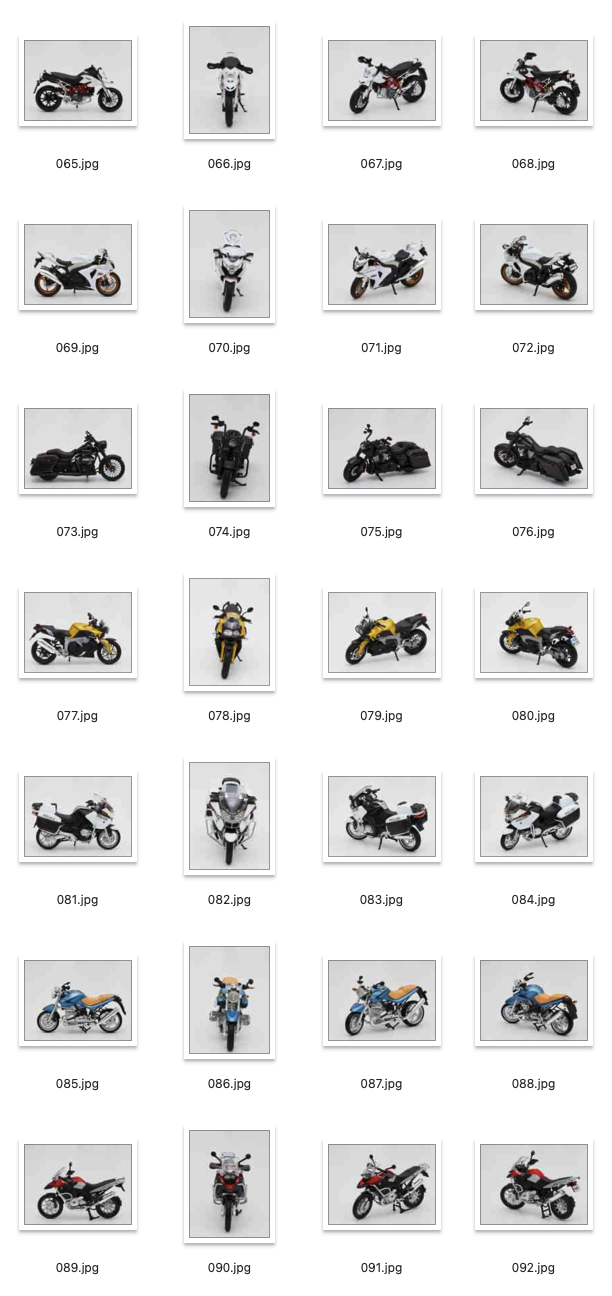Viewport: 612px width, 1296px height.
Task: Open the 072.jpg picture
Action: 533,264
